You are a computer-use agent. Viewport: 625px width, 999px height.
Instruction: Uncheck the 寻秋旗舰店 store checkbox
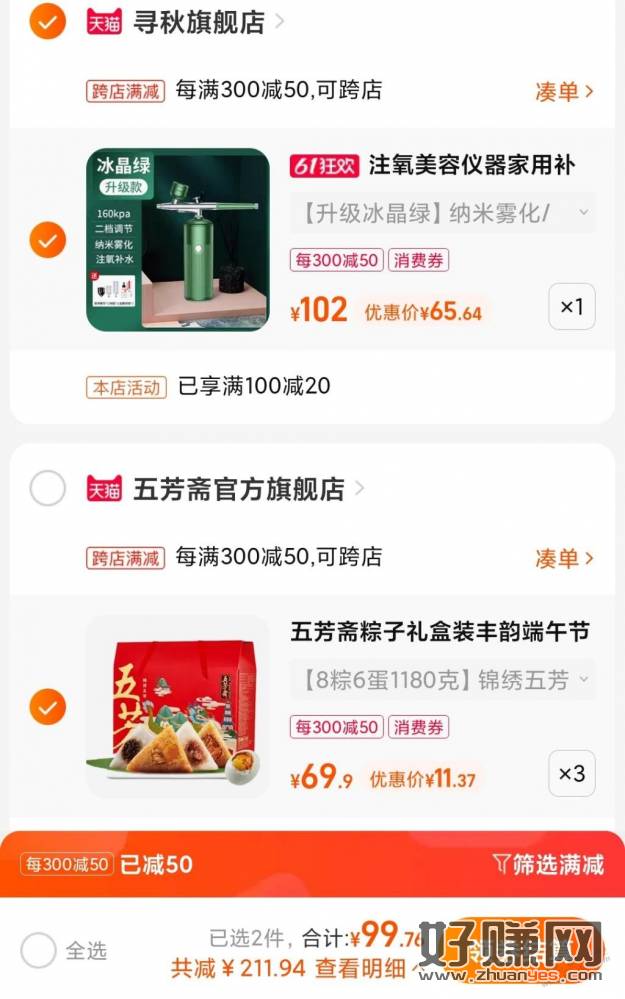[x=48, y=21]
